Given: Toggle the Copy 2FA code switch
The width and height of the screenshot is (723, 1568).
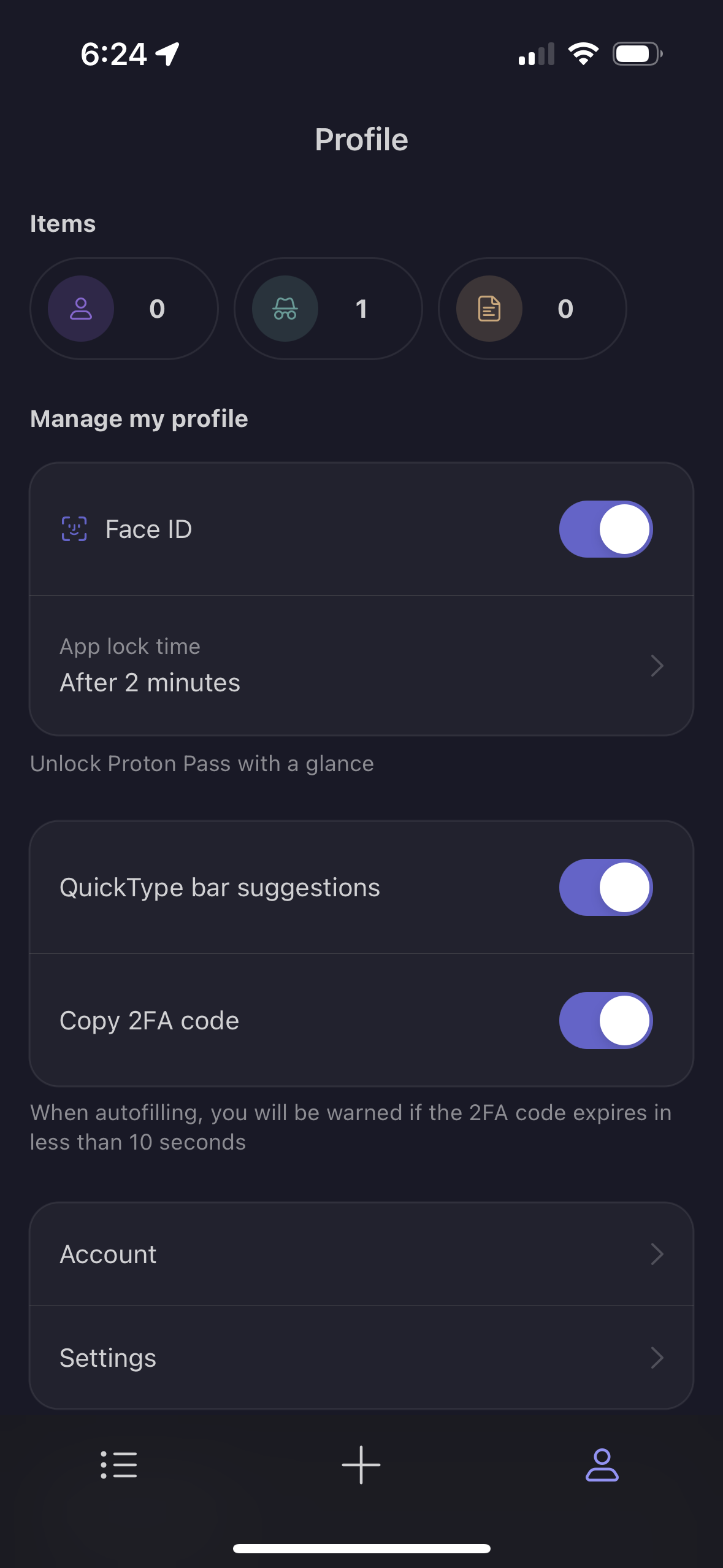Looking at the screenshot, I should pyautogui.click(x=605, y=1021).
